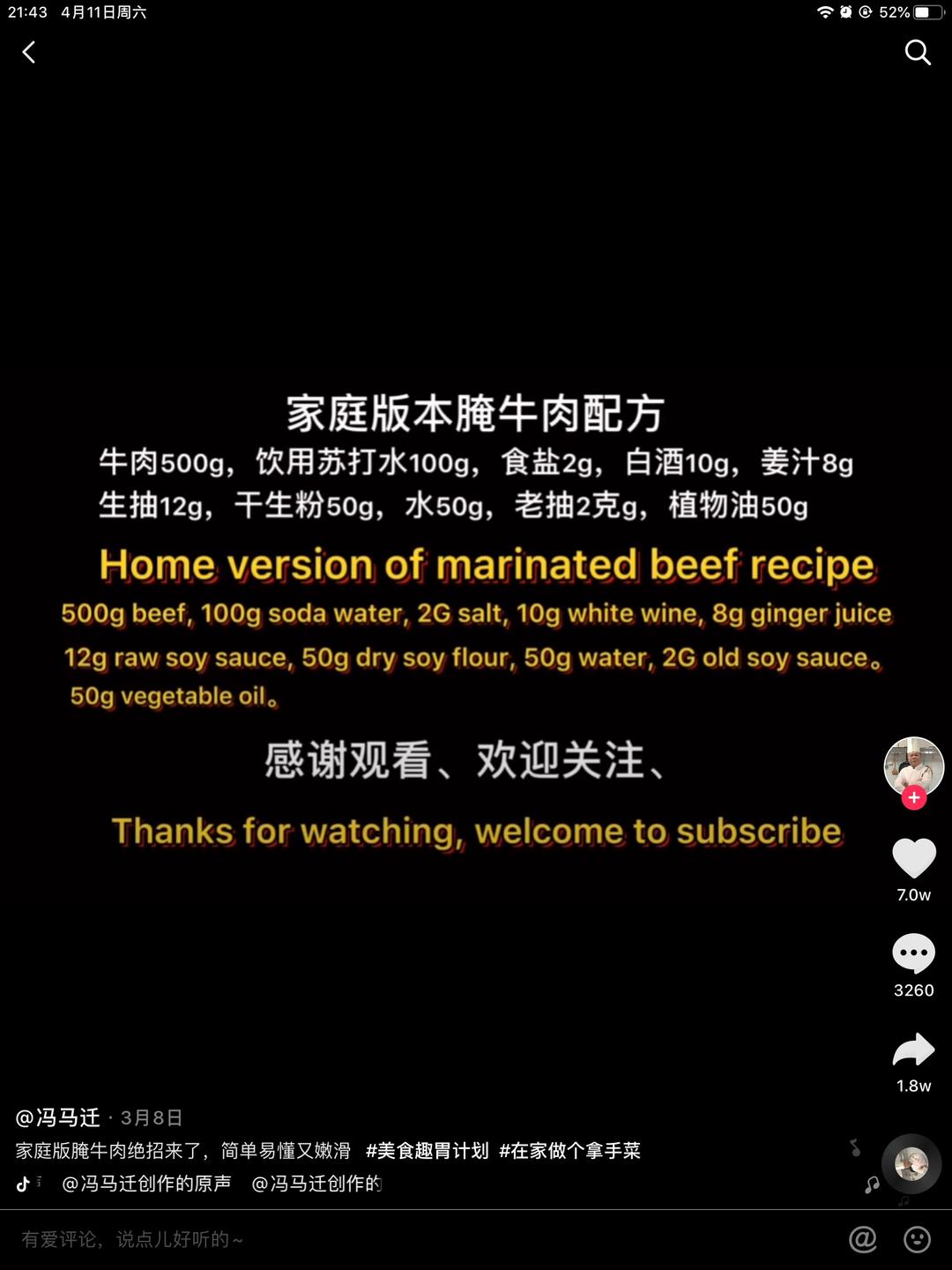Mention someone with the @ icon
The width and height of the screenshot is (952, 1270).
[x=863, y=1239]
